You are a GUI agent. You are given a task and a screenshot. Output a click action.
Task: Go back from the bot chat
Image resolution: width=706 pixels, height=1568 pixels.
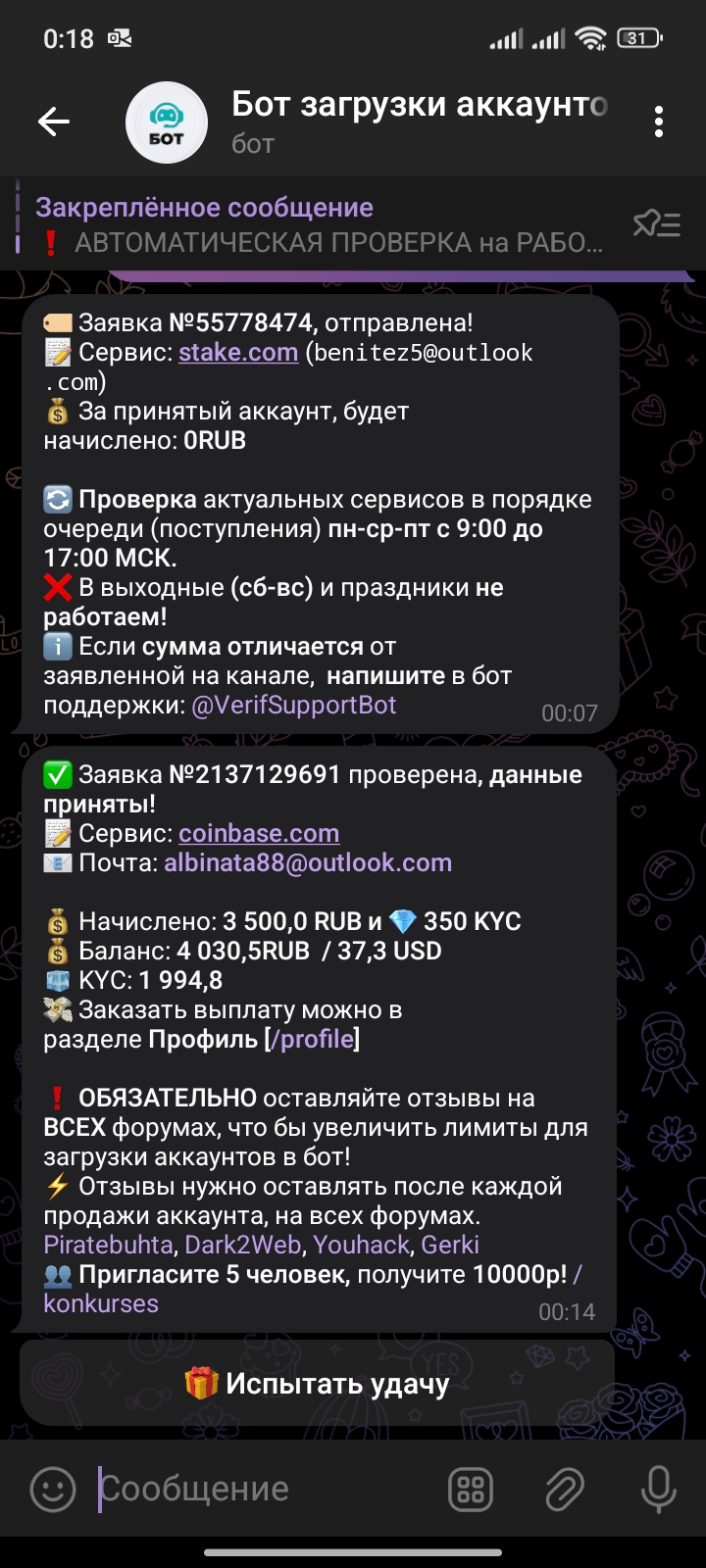click(x=54, y=122)
